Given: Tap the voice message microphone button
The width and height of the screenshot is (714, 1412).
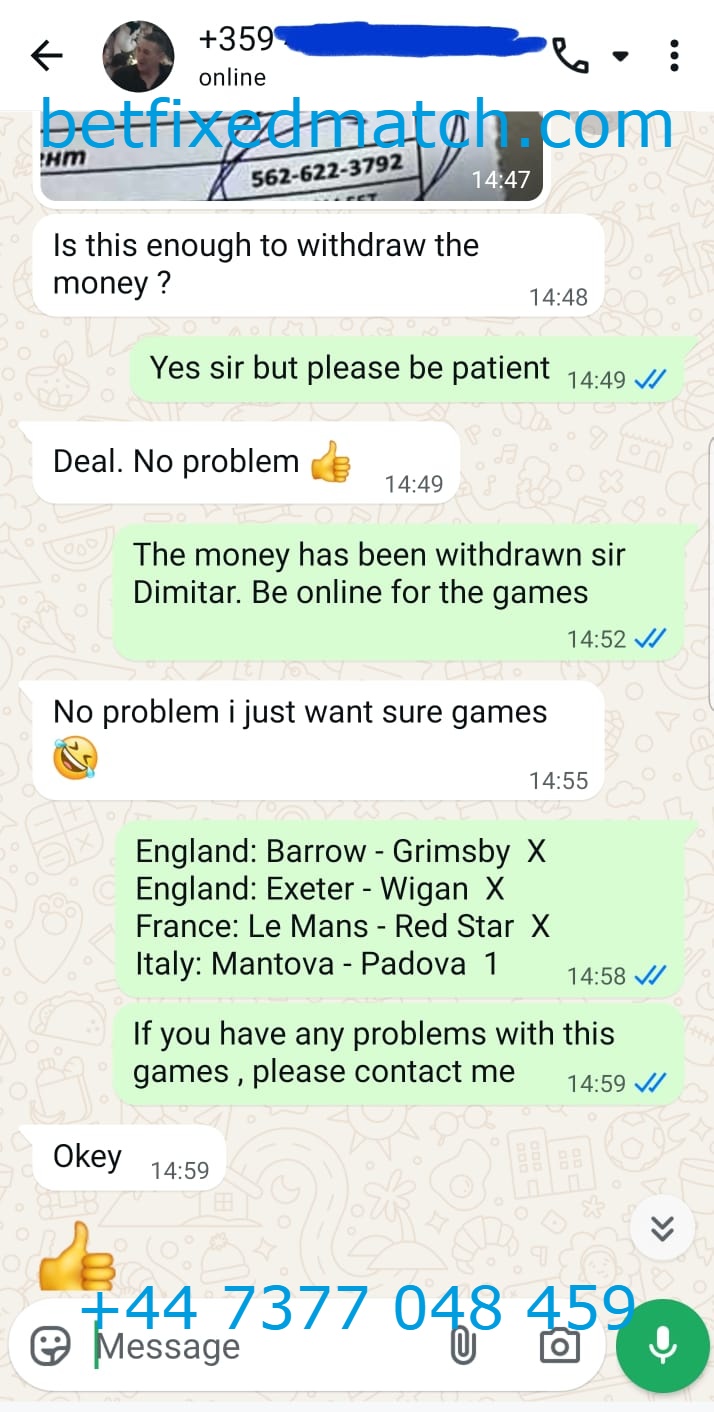Looking at the screenshot, I should (662, 1347).
